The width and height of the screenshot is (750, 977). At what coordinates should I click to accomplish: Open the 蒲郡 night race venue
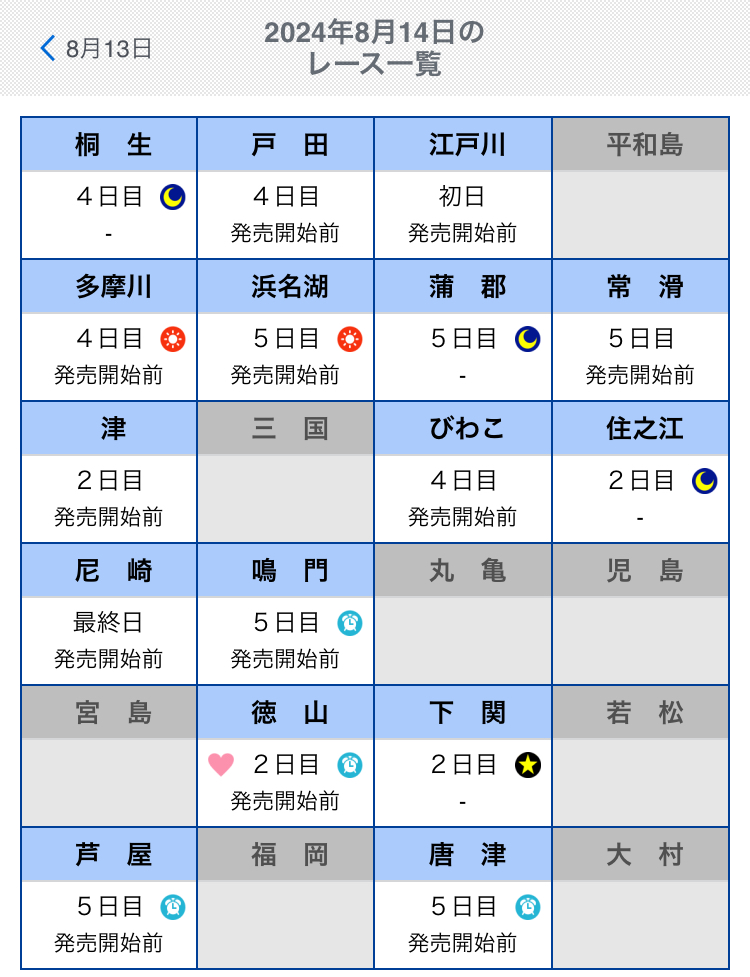[x=463, y=330]
